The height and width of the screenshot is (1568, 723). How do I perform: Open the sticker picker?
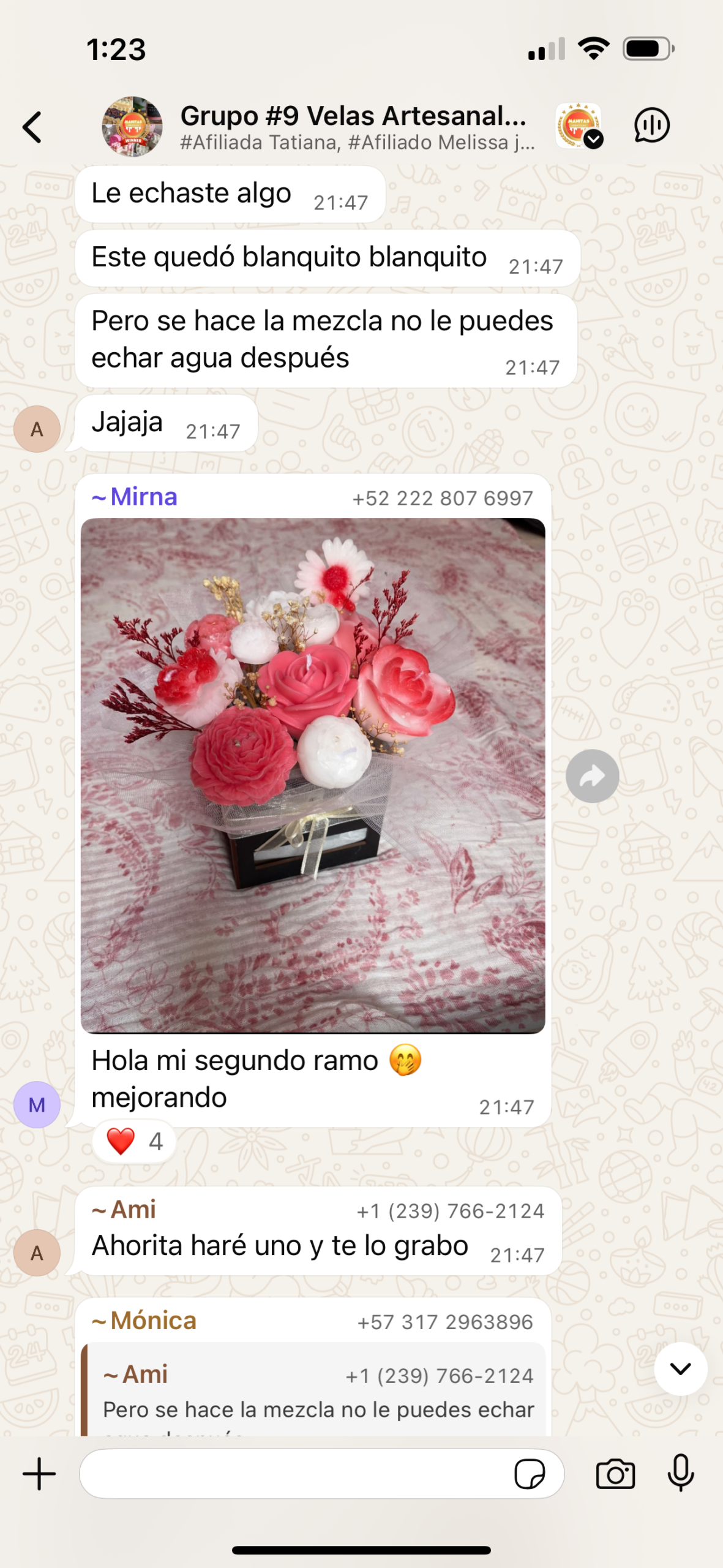click(x=530, y=1474)
